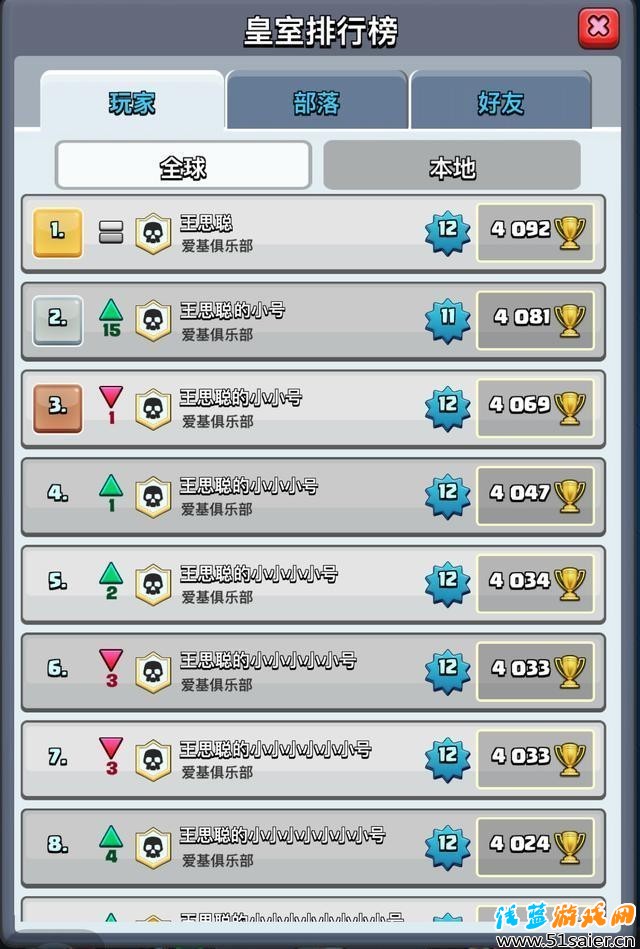Image resolution: width=640 pixels, height=949 pixels.
Task: Open rank 4 player with 4 047 trophies
Action: pyautogui.click(x=300, y=496)
